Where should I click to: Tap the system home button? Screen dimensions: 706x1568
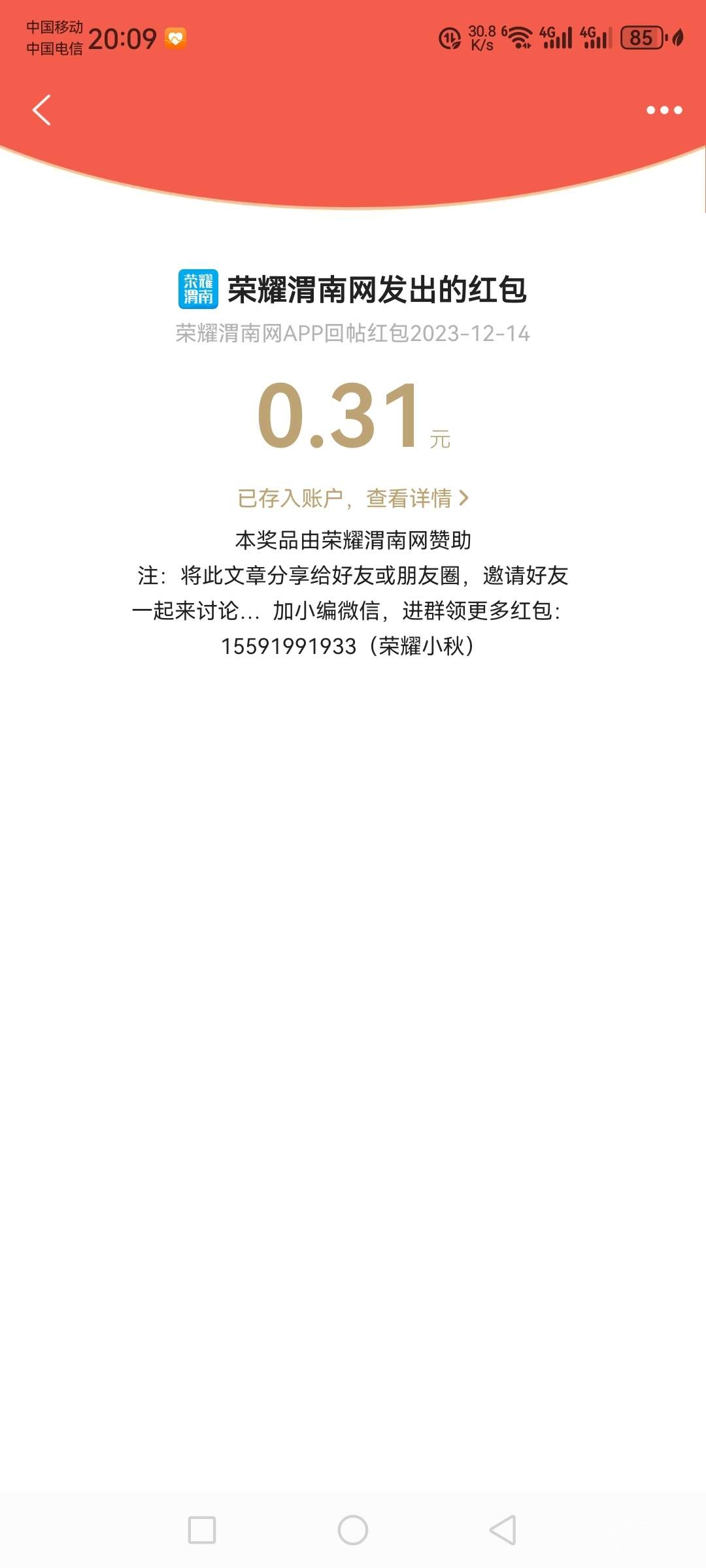click(353, 1530)
